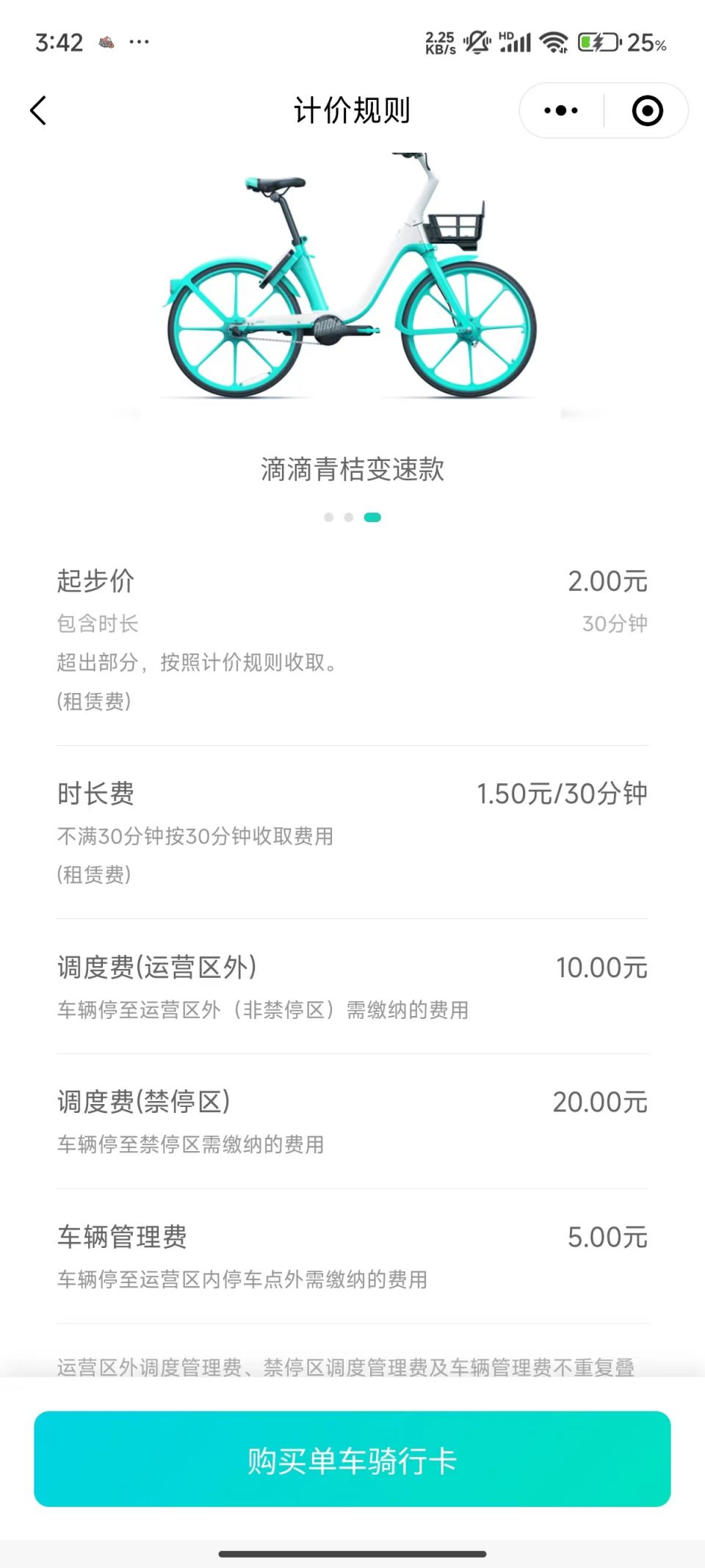Tap the 计价规则 page title
Screen dimensions: 705x1568
[352, 110]
